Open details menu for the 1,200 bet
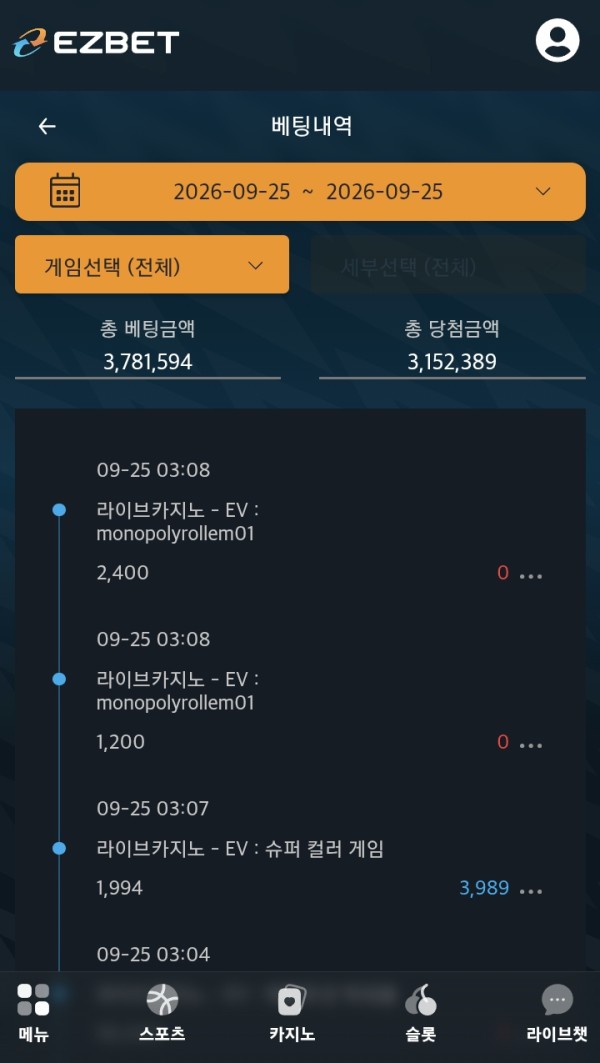The image size is (600, 1063). pyautogui.click(x=531, y=745)
